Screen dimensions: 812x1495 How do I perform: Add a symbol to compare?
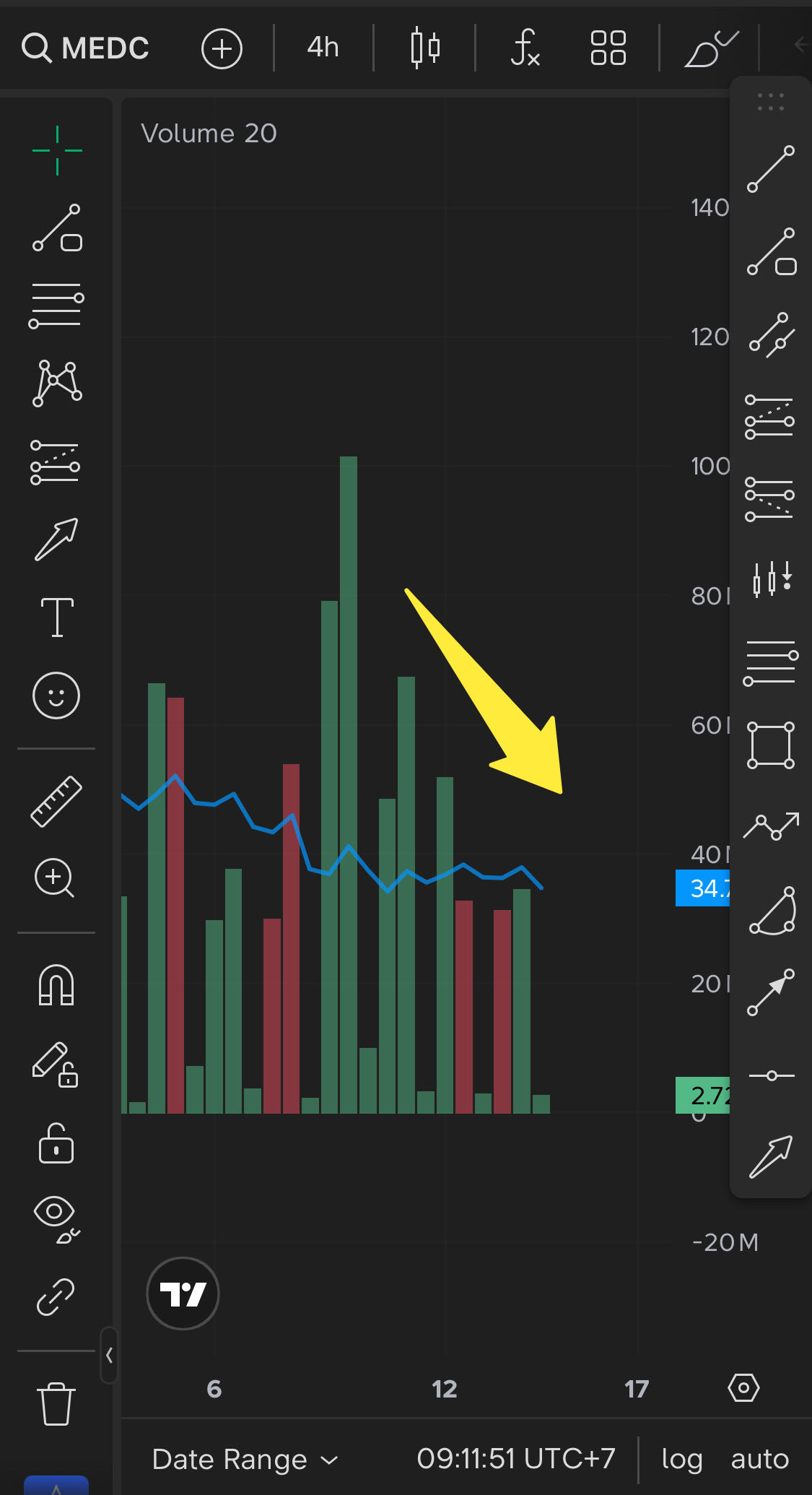(222, 48)
